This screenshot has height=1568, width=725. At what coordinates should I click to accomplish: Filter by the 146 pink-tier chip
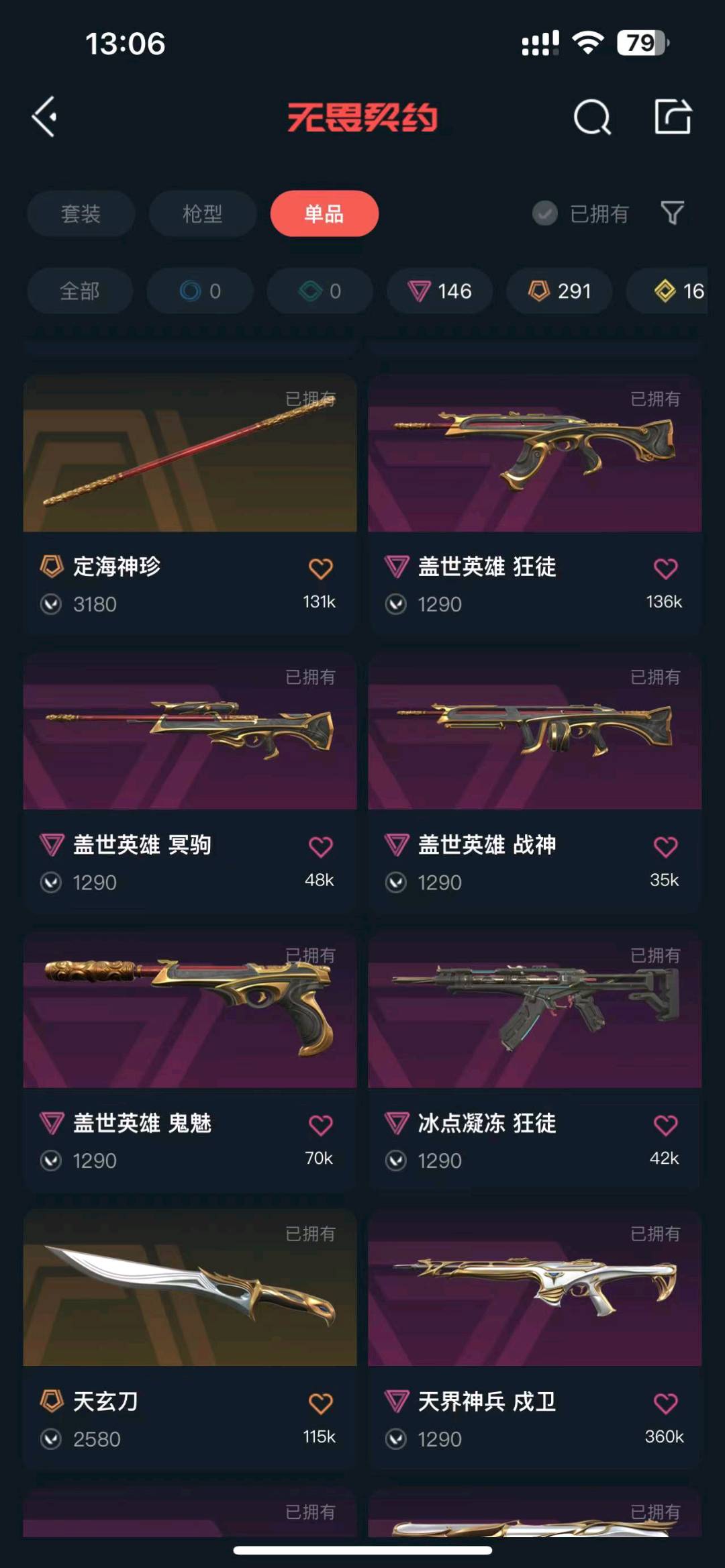[440, 291]
